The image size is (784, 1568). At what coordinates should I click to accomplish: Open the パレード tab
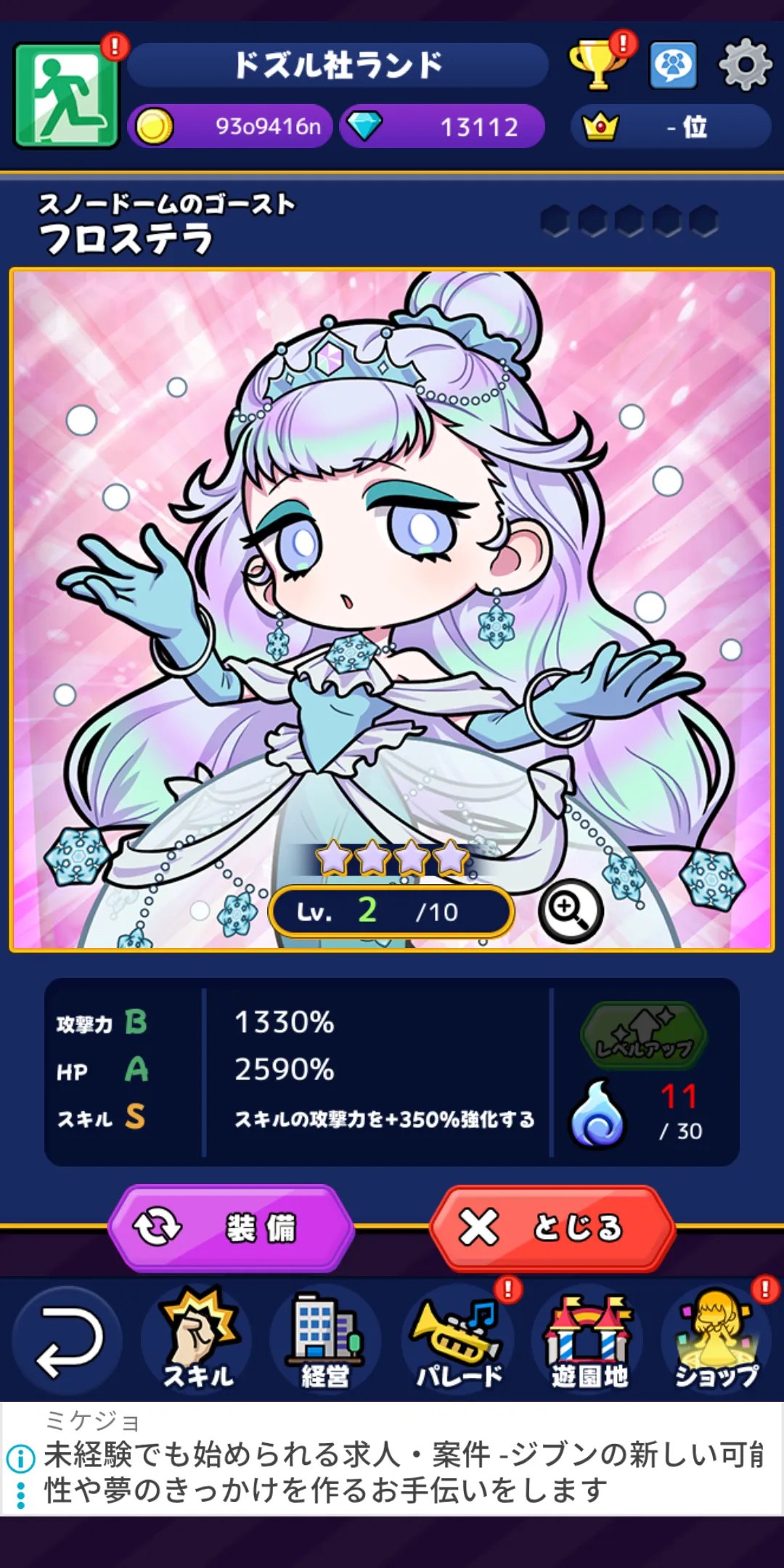click(457, 1340)
